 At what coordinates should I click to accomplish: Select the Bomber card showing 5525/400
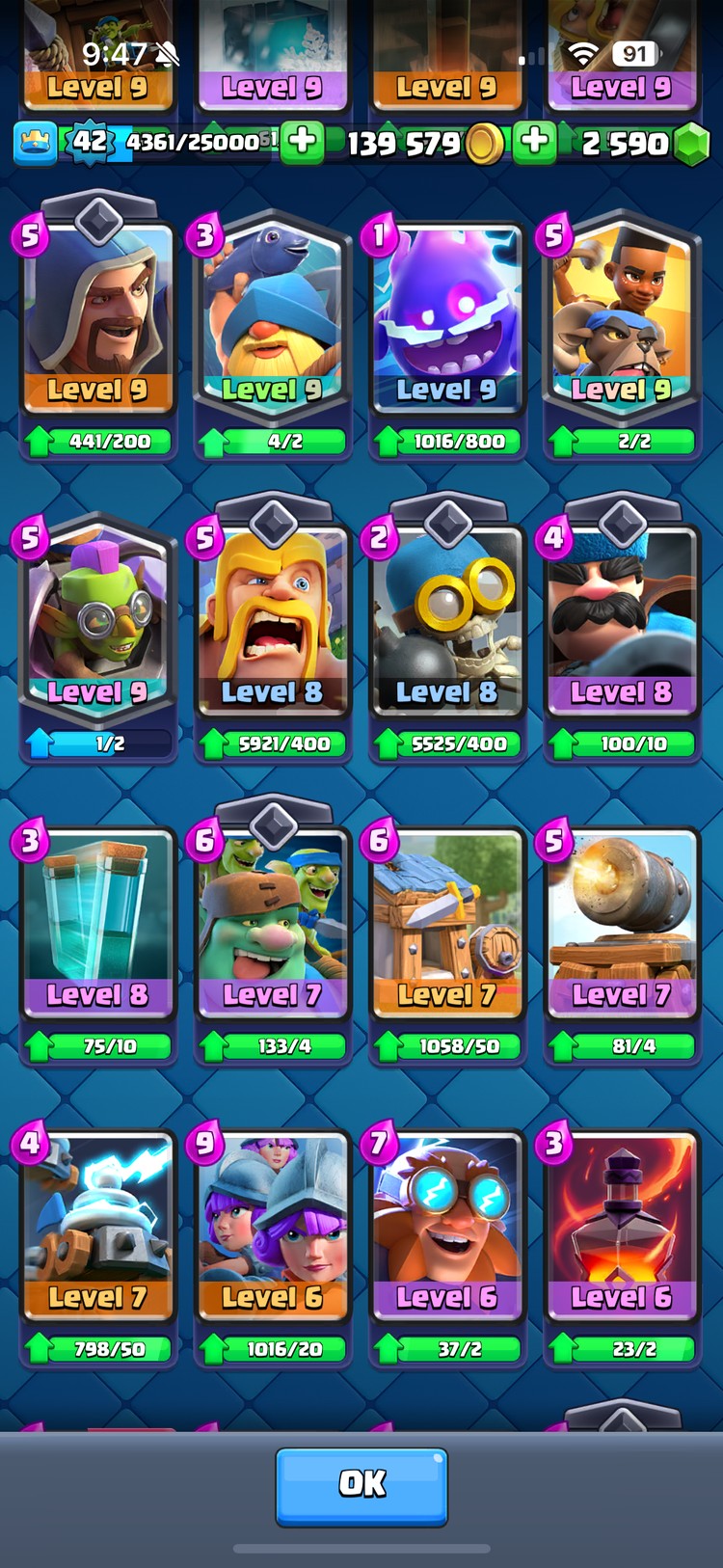pyautogui.click(x=446, y=622)
